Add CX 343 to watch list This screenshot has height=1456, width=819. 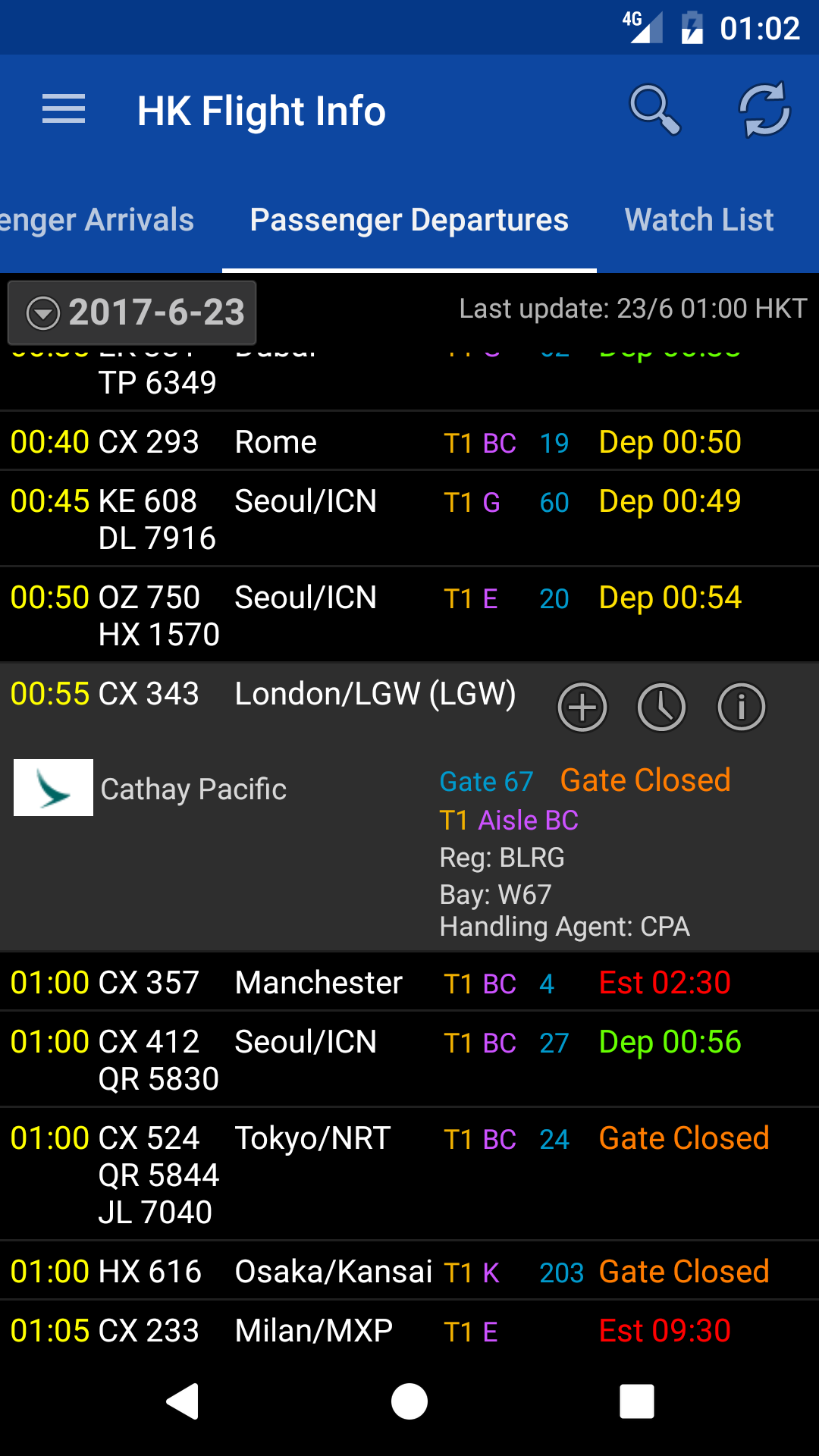pos(582,708)
